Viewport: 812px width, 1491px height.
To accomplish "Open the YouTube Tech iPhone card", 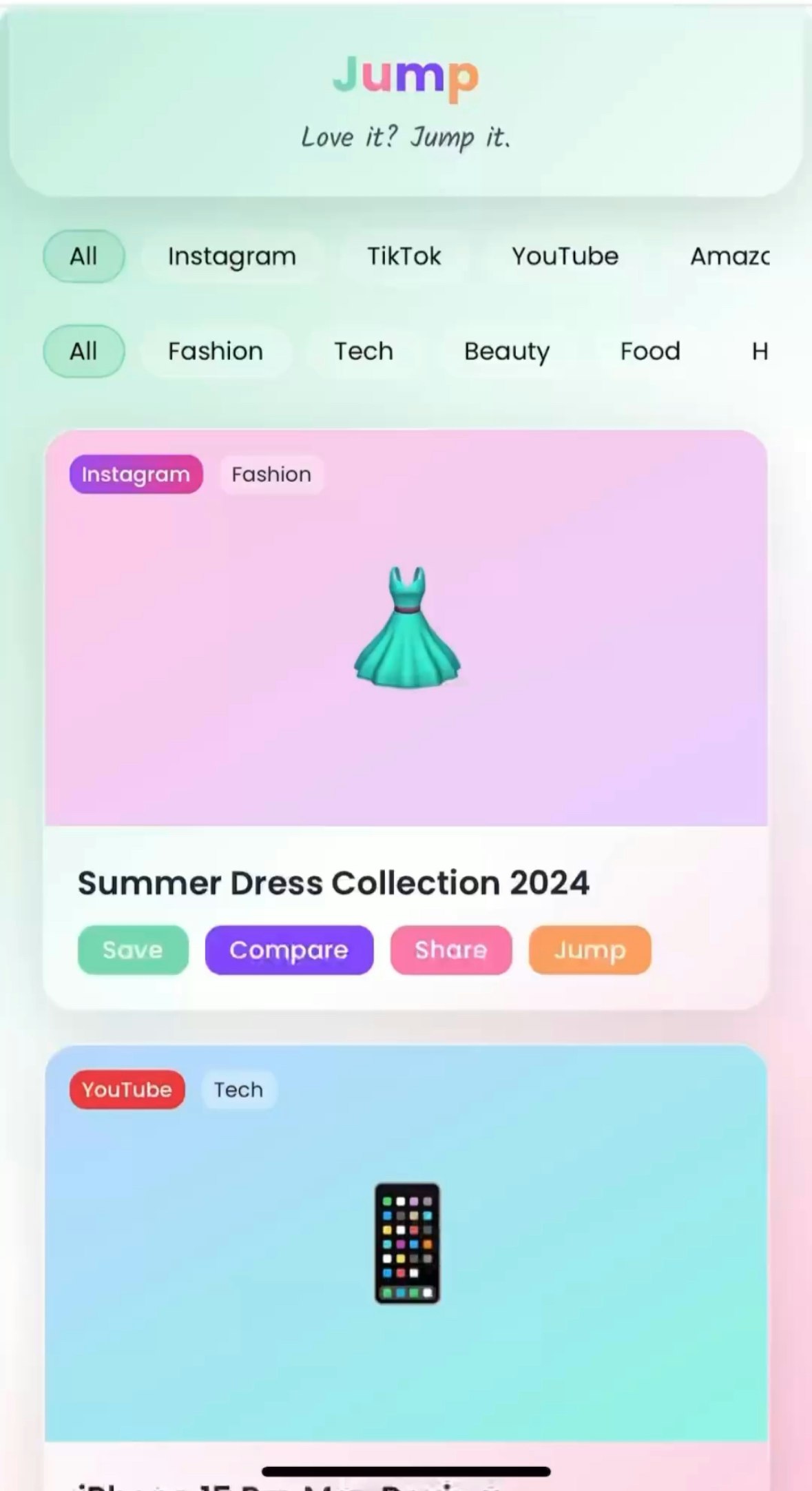I will (x=406, y=1244).
